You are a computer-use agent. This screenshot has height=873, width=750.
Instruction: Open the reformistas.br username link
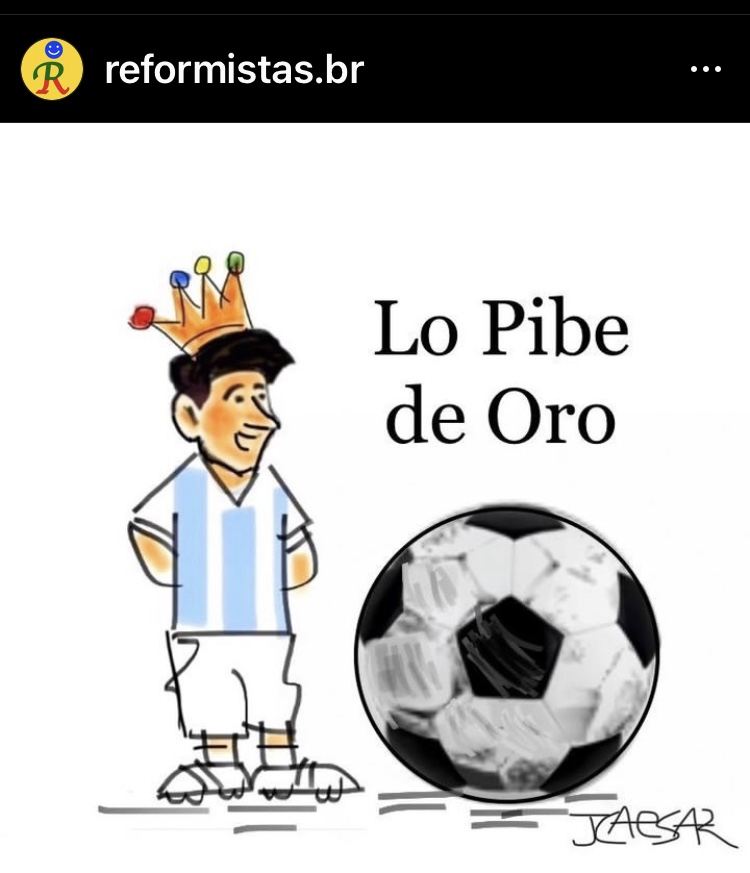(x=233, y=70)
